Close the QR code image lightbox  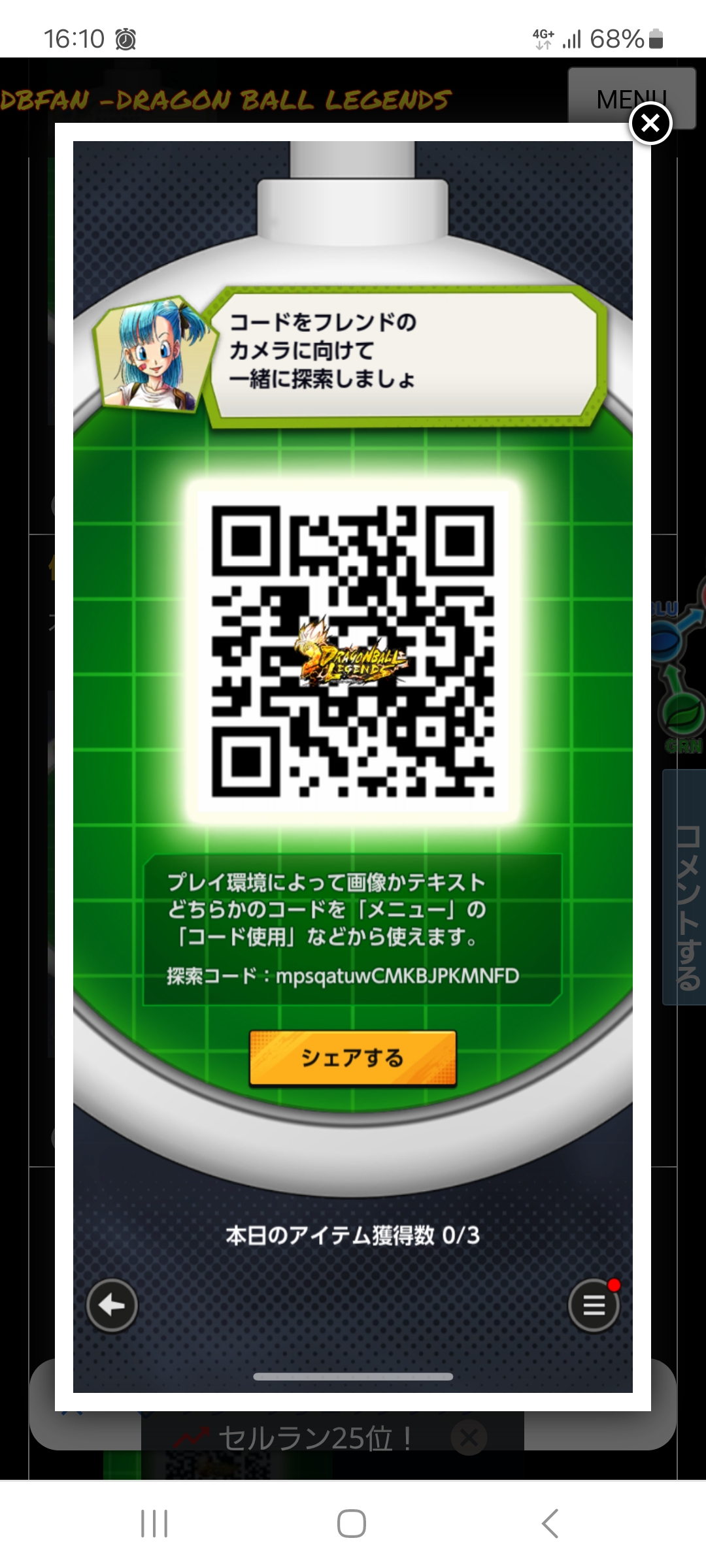tap(650, 123)
